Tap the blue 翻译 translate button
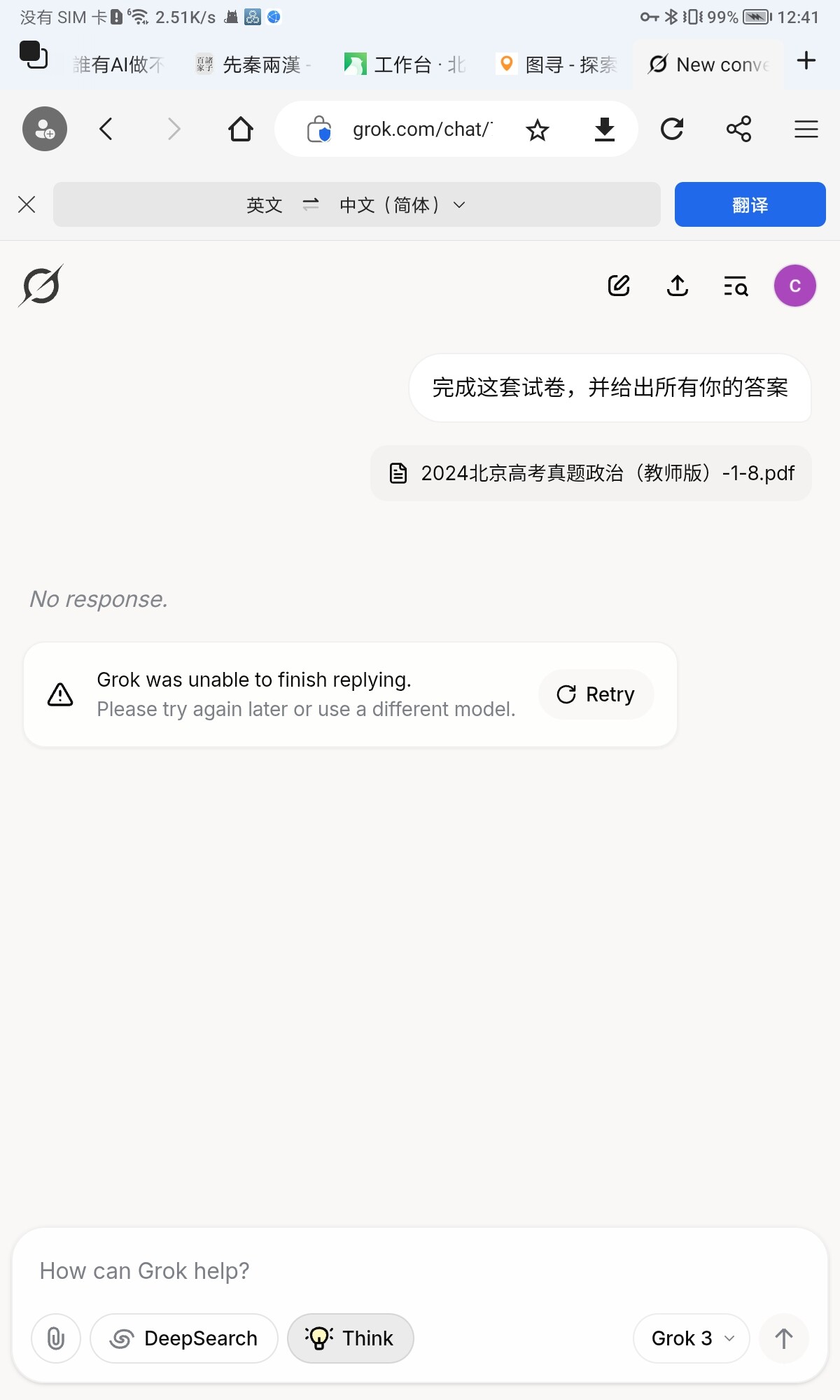This screenshot has height=1400, width=840. [x=750, y=204]
